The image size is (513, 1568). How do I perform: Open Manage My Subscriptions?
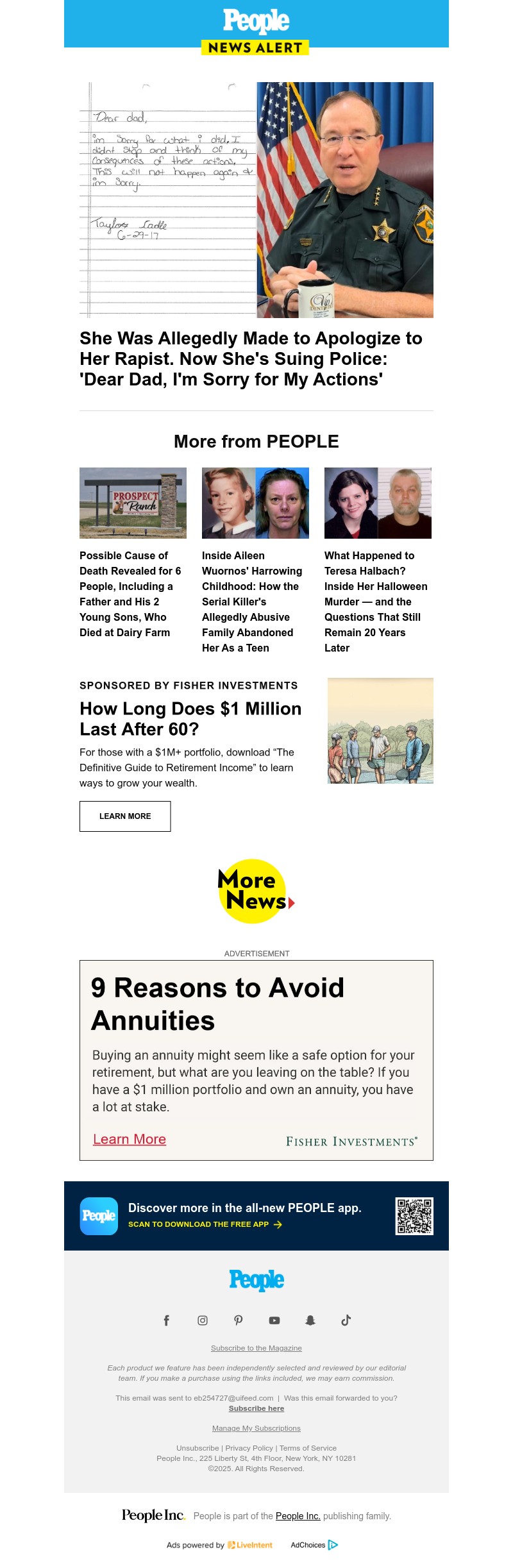pos(256,1428)
